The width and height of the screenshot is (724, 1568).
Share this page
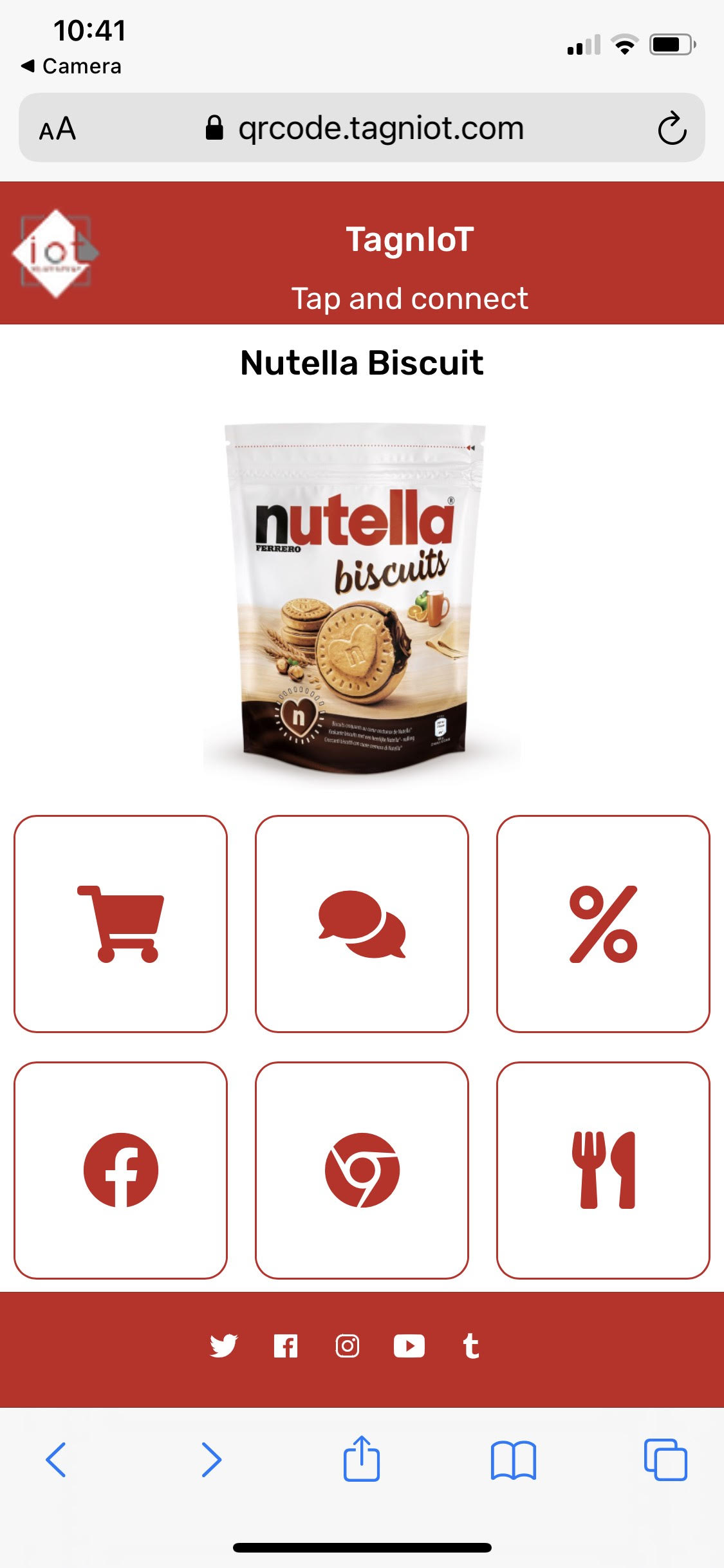tap(362, 1459)
